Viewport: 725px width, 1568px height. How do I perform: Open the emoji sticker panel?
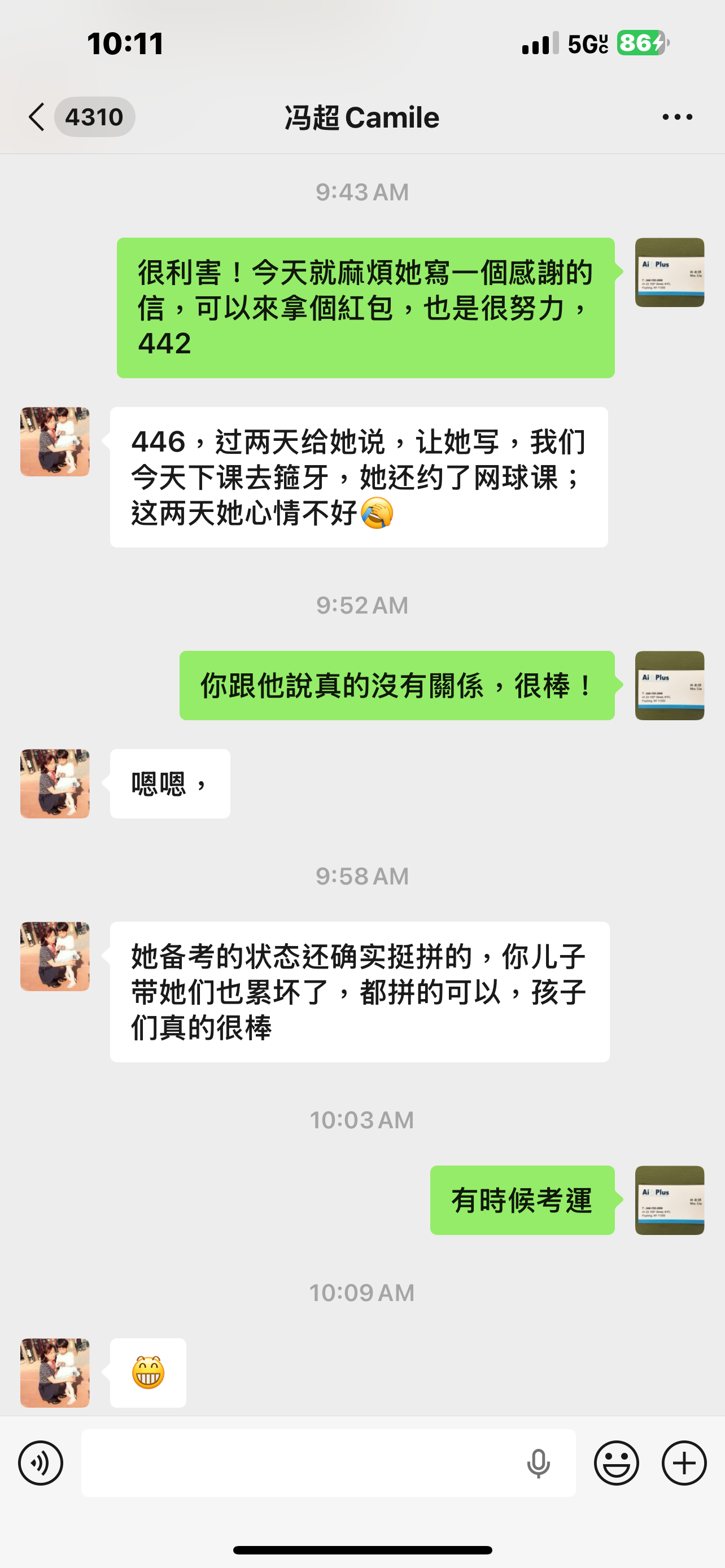click(x=616, y=1462)
